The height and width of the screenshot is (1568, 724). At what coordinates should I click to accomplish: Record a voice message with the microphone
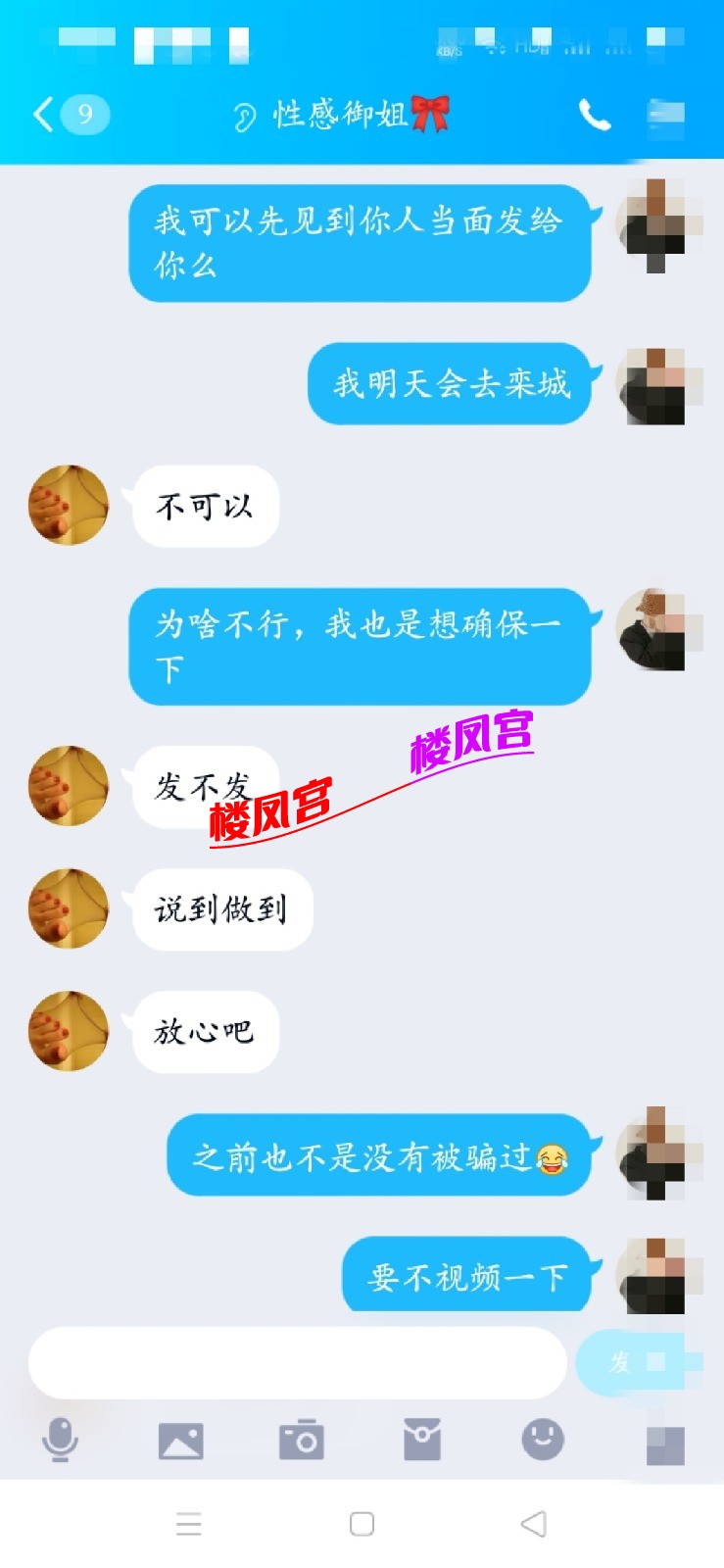[60, 1441]
